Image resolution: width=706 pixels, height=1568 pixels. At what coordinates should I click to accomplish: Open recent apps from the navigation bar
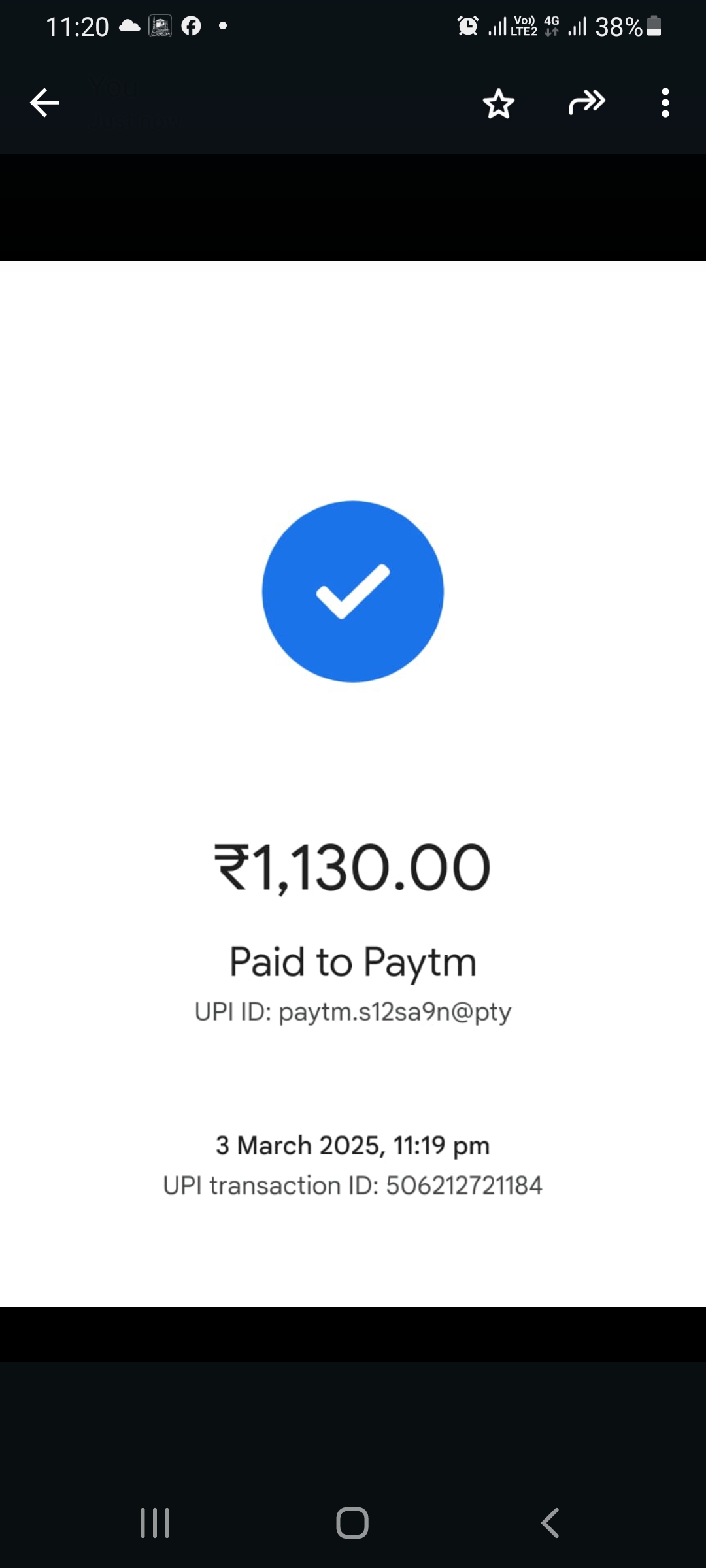155,1523
